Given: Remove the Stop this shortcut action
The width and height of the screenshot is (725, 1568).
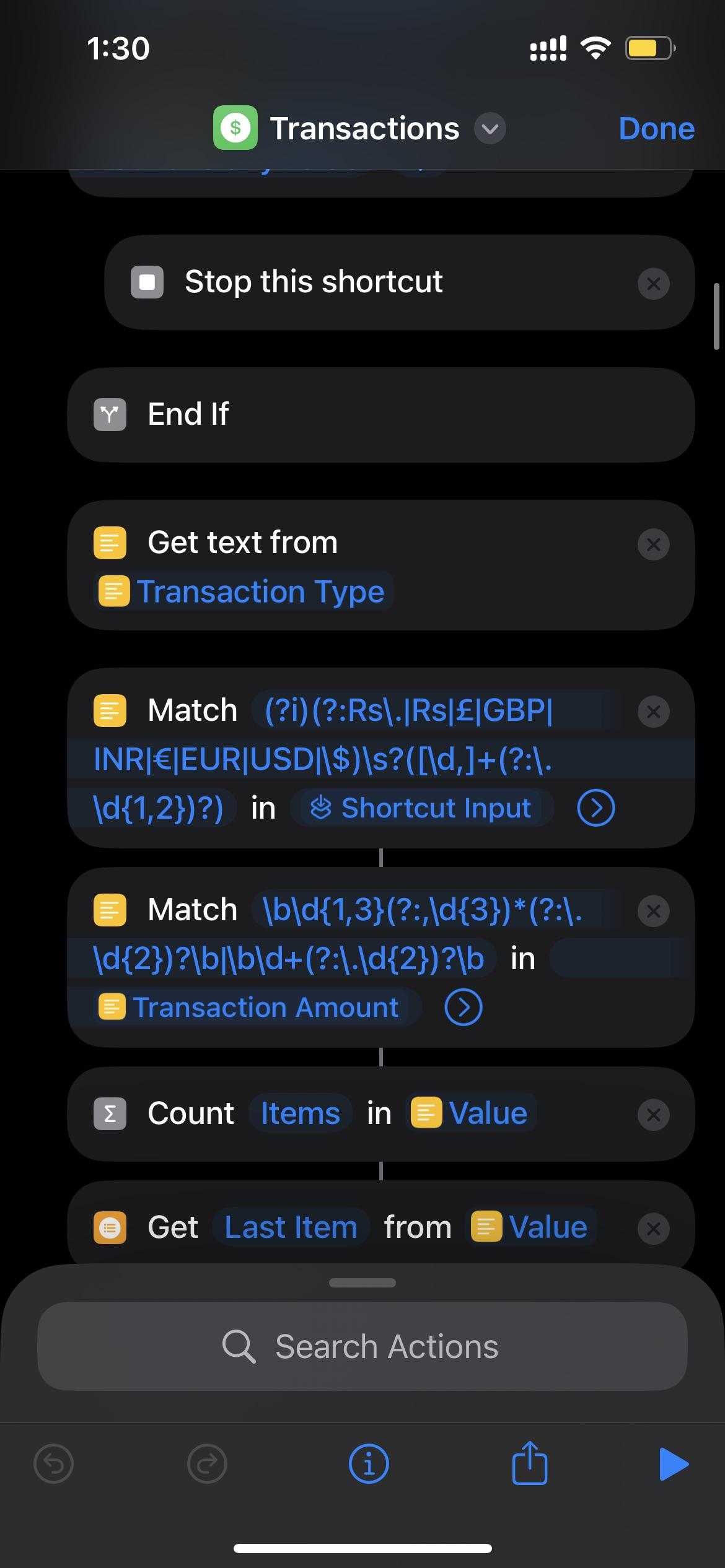Looking at the screenshot, I should (x=653, y=284).
